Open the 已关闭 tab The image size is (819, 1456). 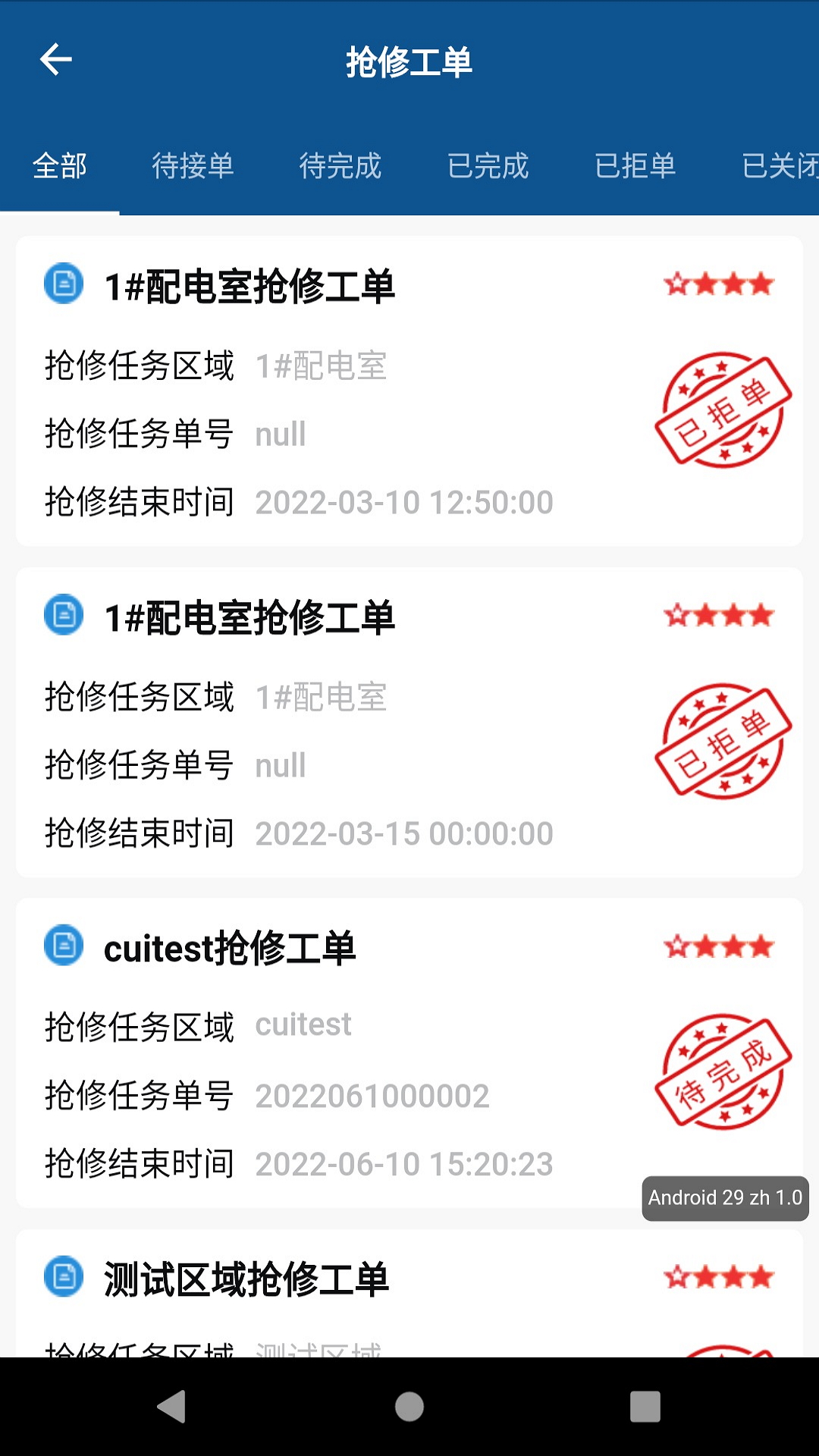click(x=780, y=166)
